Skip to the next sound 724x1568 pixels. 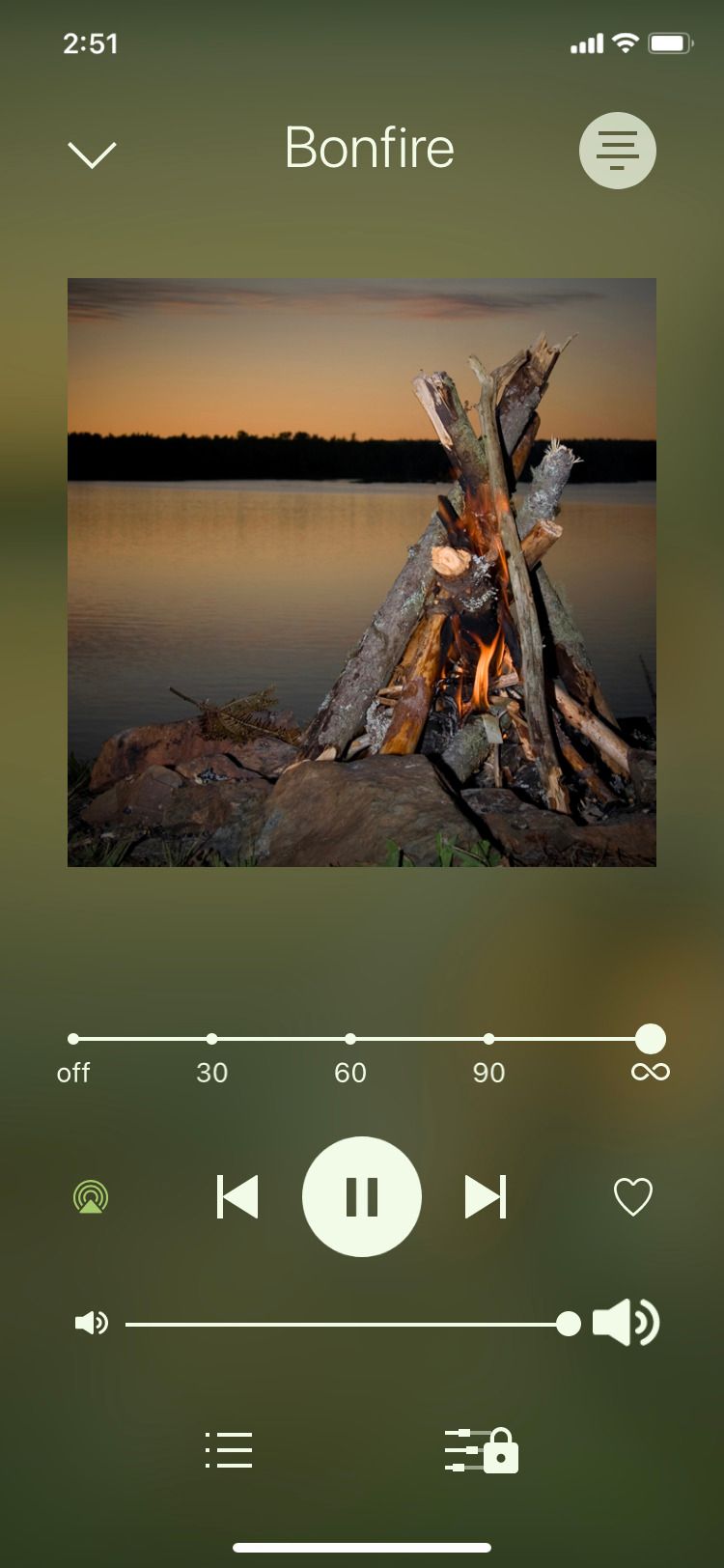tap(486, 1195)
